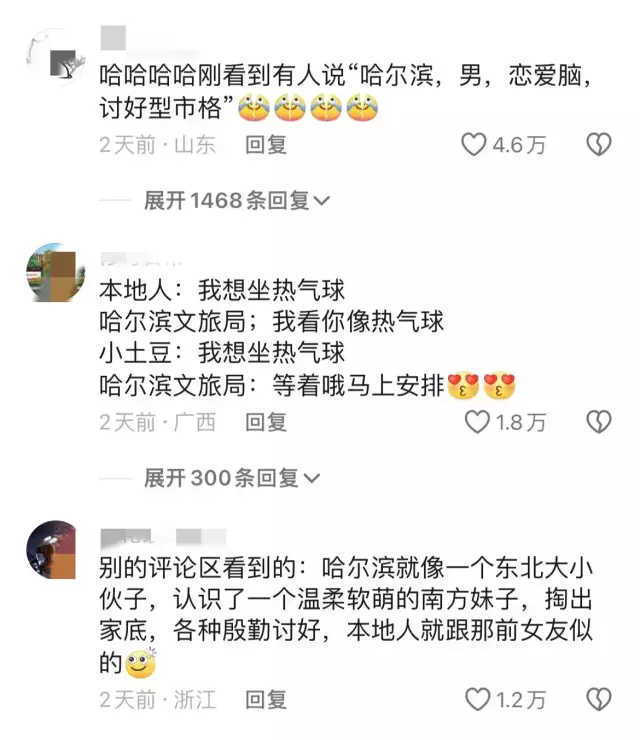Expand 1468 replies
This screenshot has width=640, height=740.
tap(236, 201)
